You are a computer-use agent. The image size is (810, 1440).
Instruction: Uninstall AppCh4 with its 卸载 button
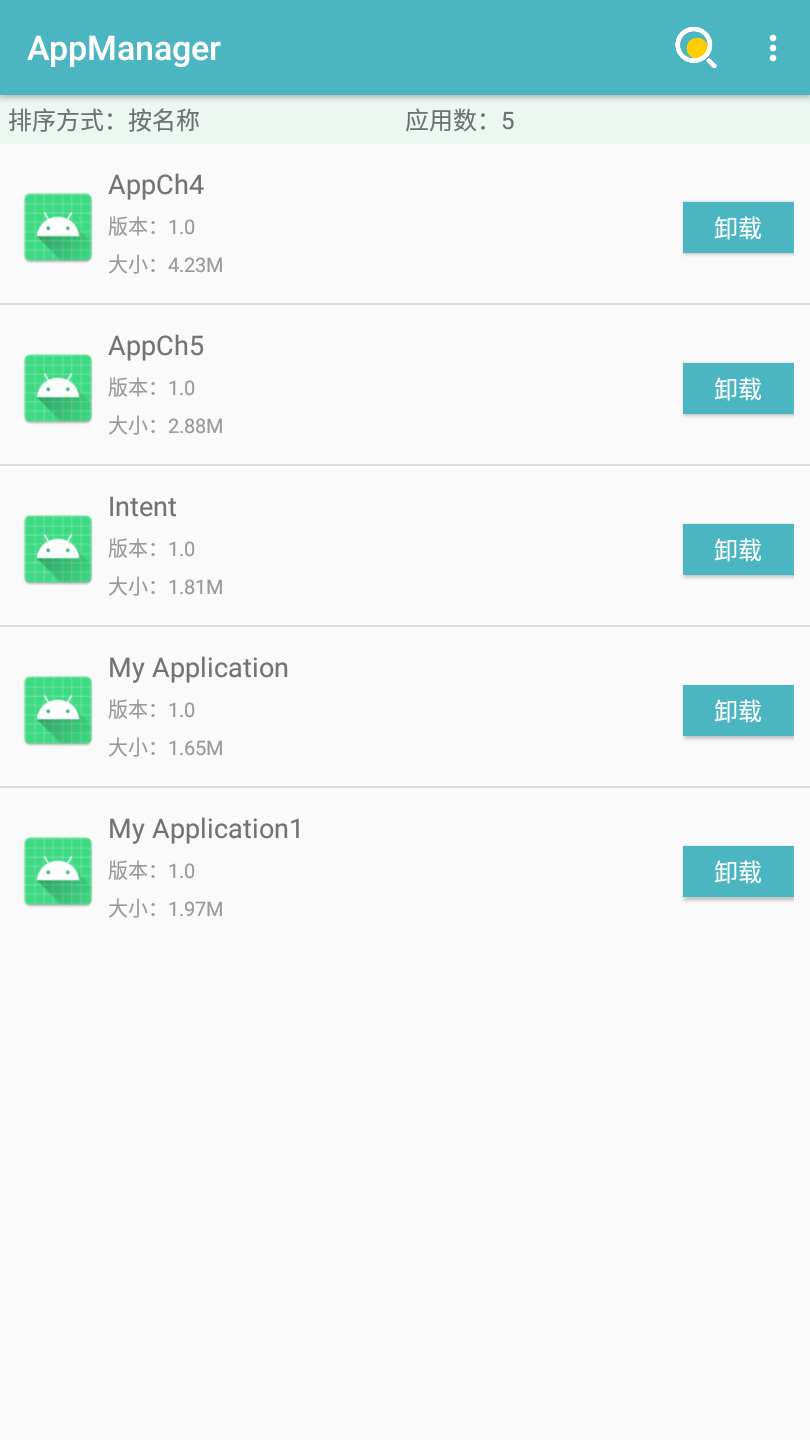coord(738,228)
